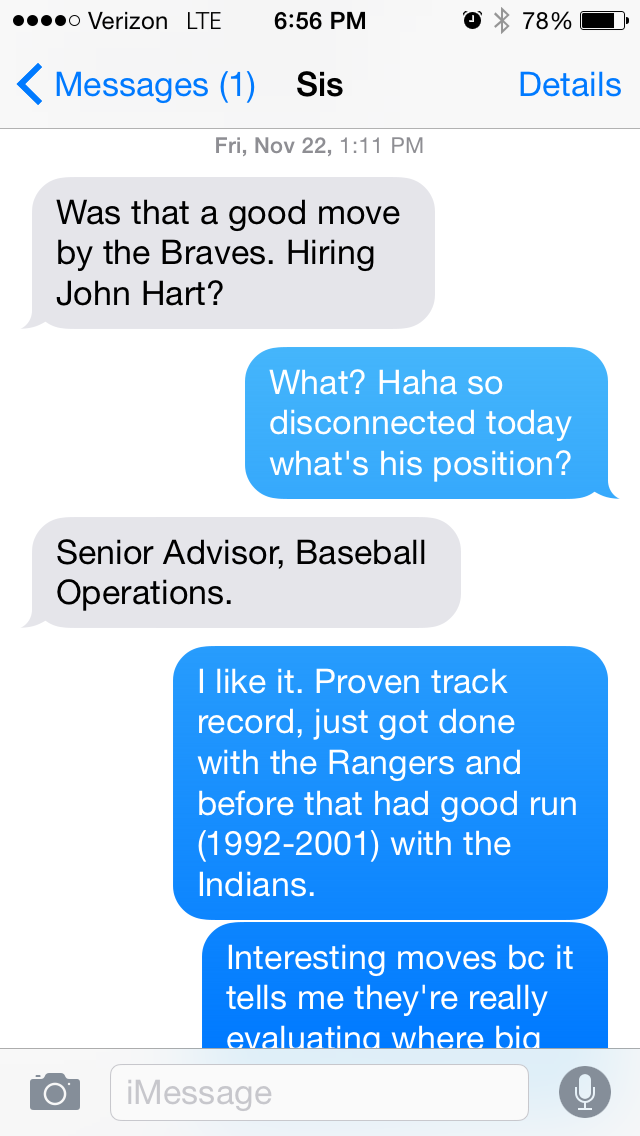Image resolution: width=640 pixels, height=1136 pixels.
Task: Open Details for the Sis conversation
Action: (569, 85)
